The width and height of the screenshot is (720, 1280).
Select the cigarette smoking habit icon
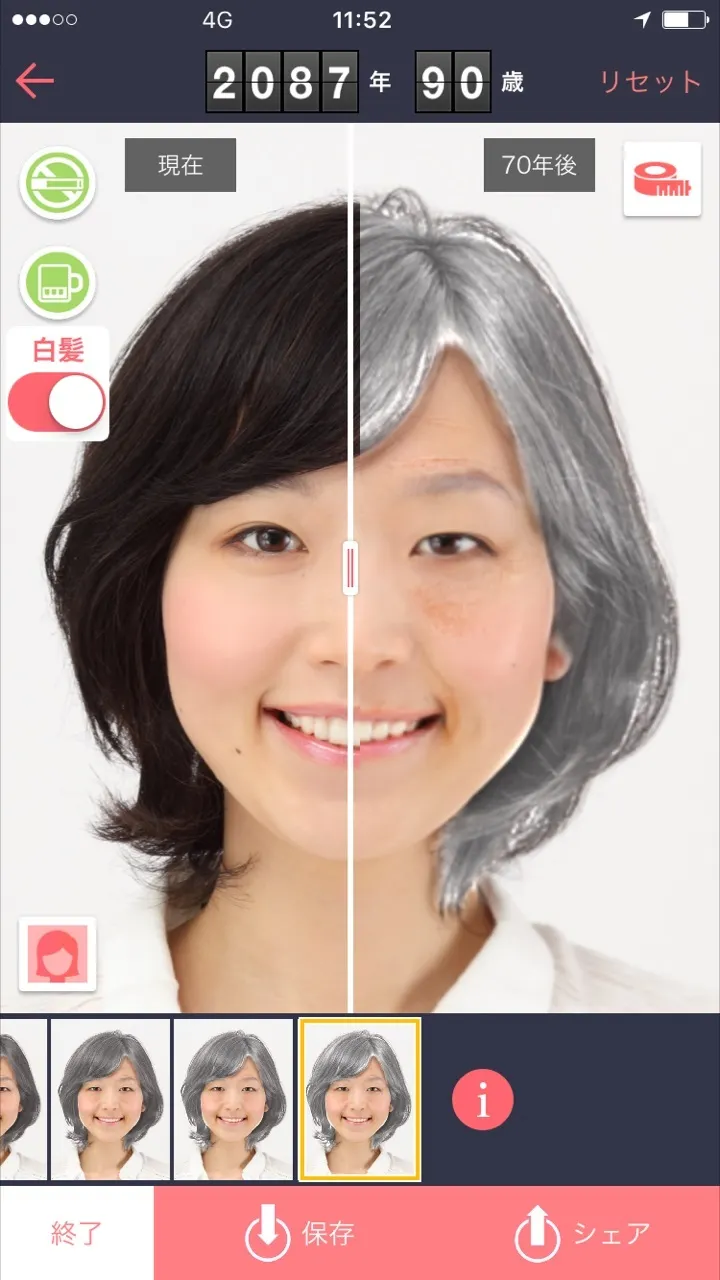[x=57, y=185]
